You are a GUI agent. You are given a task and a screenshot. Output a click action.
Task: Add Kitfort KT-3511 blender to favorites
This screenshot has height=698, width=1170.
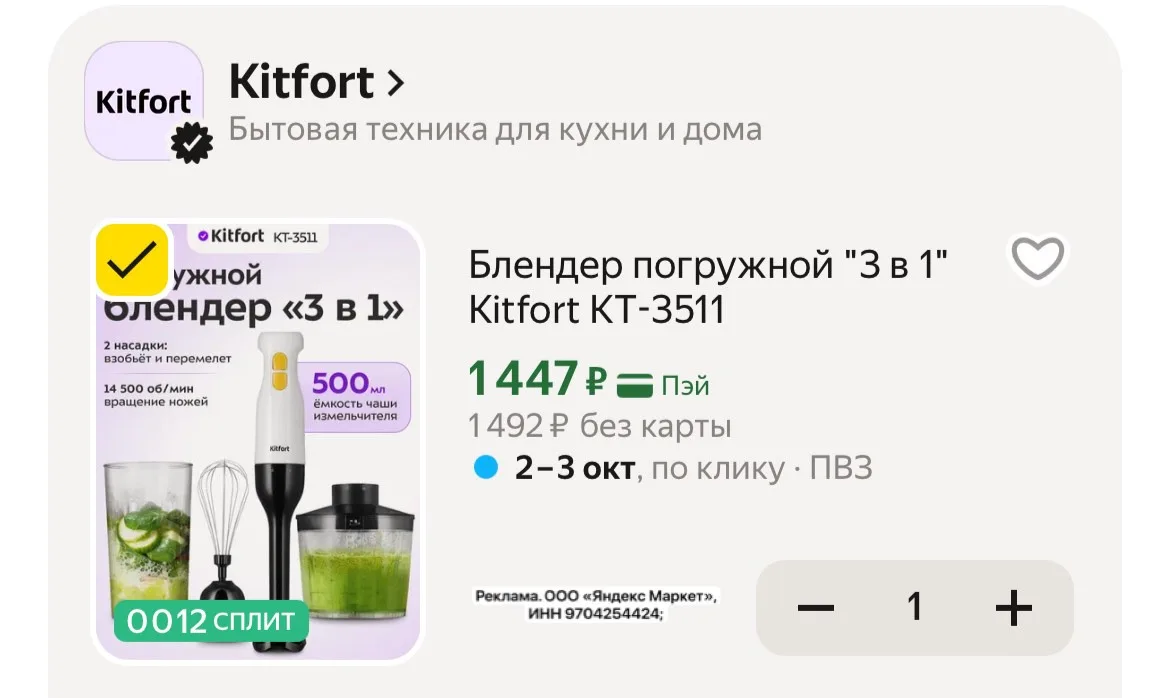coord(1037,258)
